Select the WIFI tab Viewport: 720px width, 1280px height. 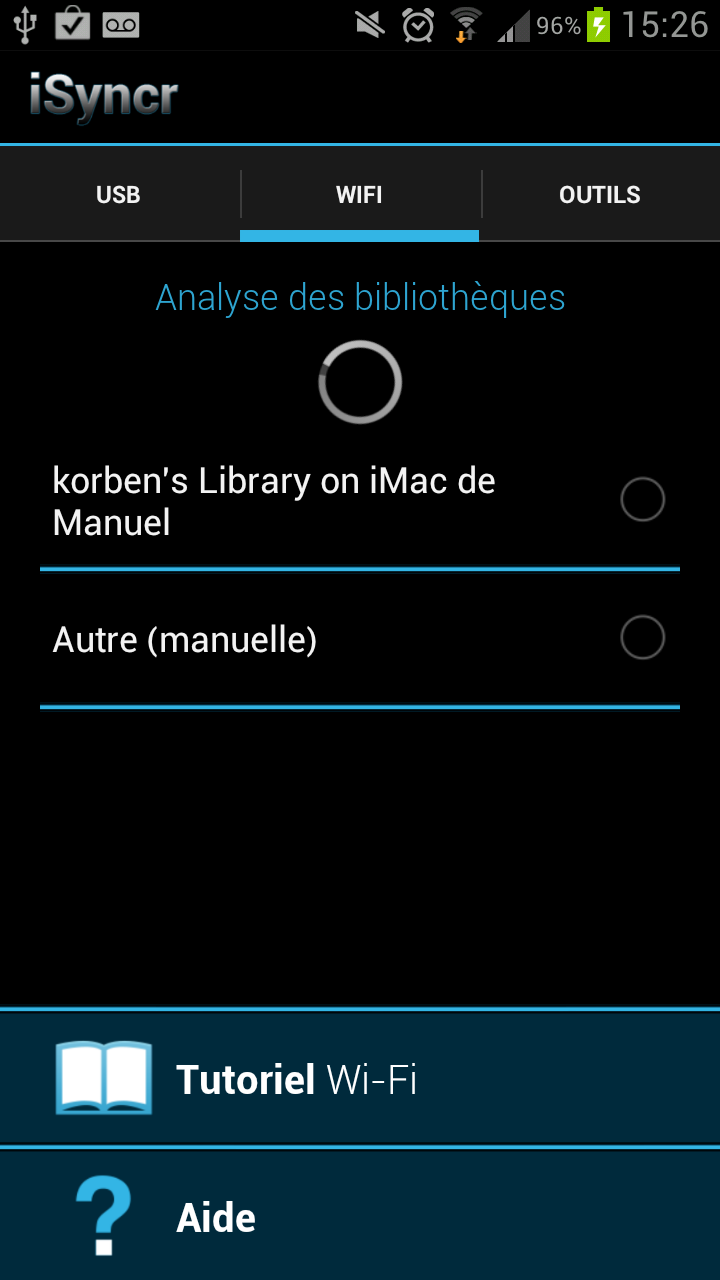(360, 194)
